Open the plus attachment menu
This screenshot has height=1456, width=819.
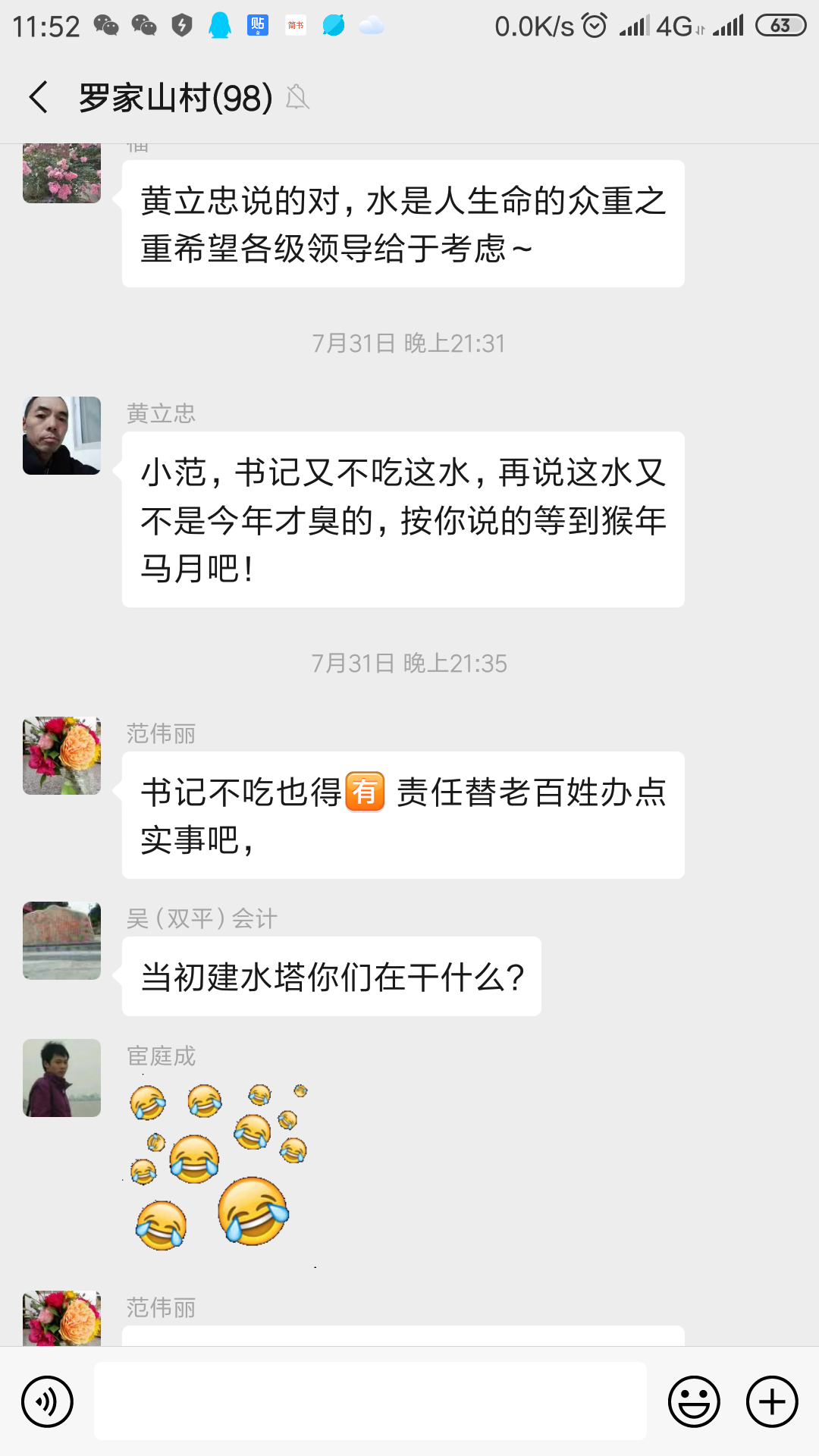click(x=772, y=1401)
